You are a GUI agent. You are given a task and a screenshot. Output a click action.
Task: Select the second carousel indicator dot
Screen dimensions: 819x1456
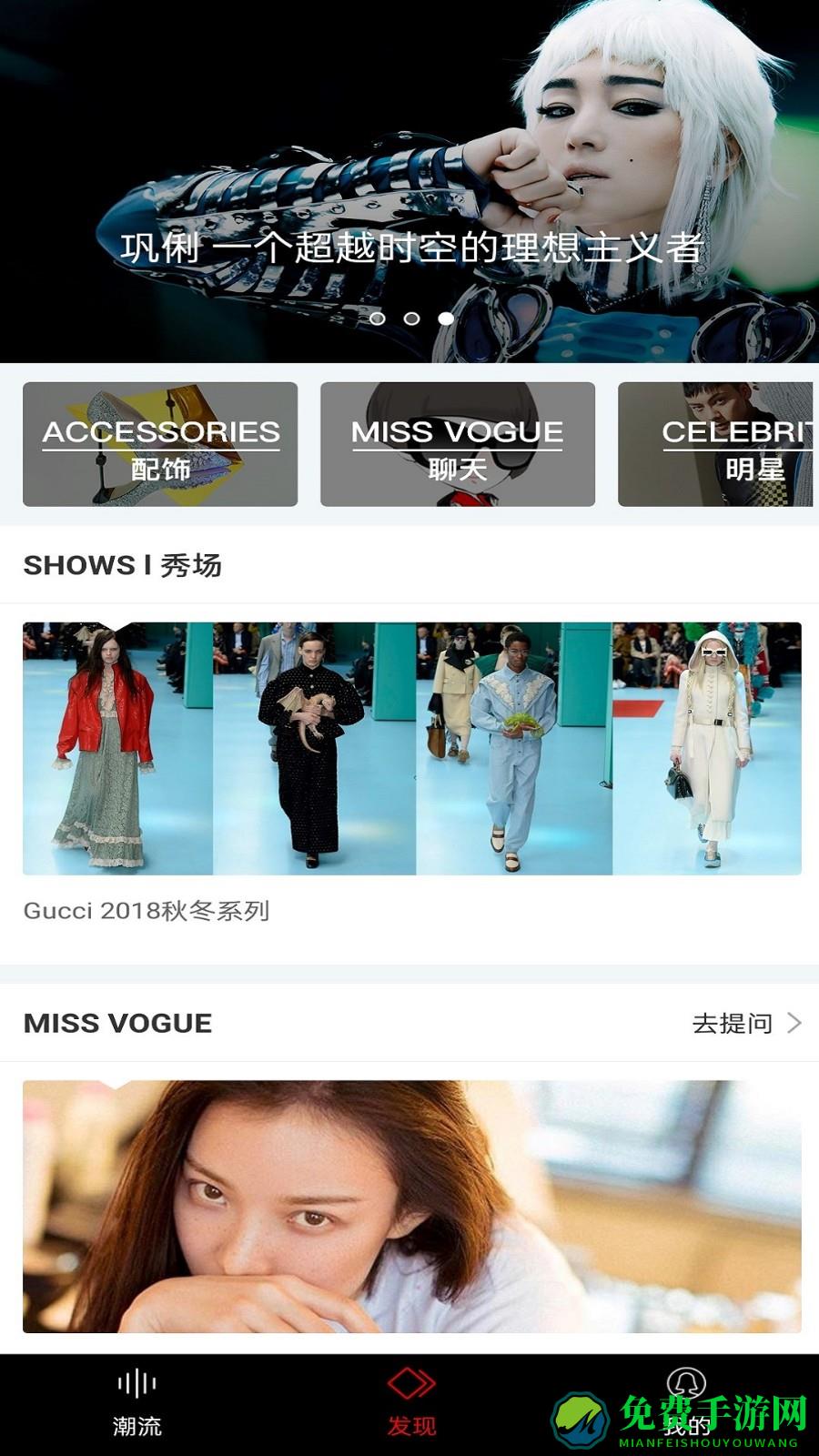click(414, 318)
